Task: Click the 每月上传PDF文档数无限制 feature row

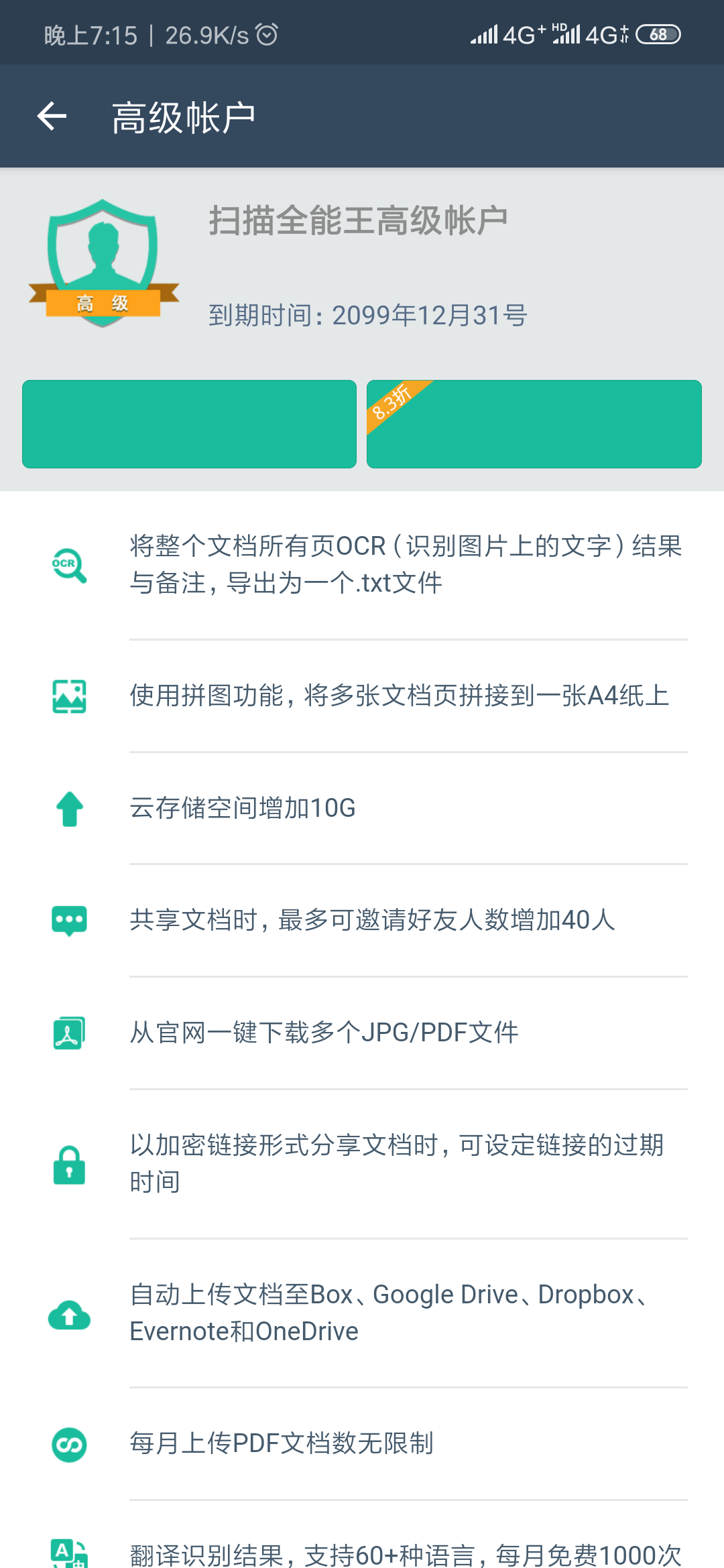Action: (281, 1444)
